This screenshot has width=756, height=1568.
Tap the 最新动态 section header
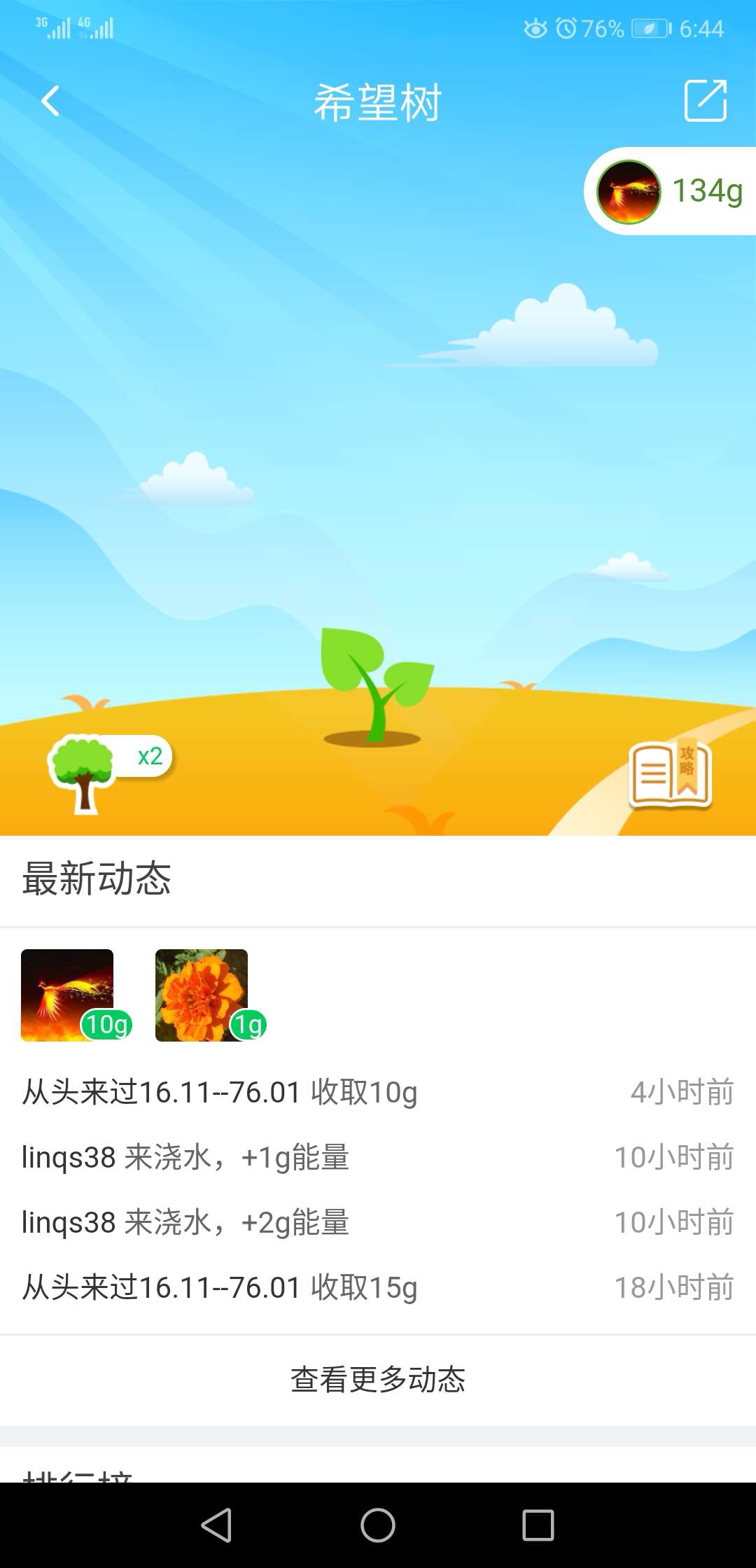click(96, 880)
